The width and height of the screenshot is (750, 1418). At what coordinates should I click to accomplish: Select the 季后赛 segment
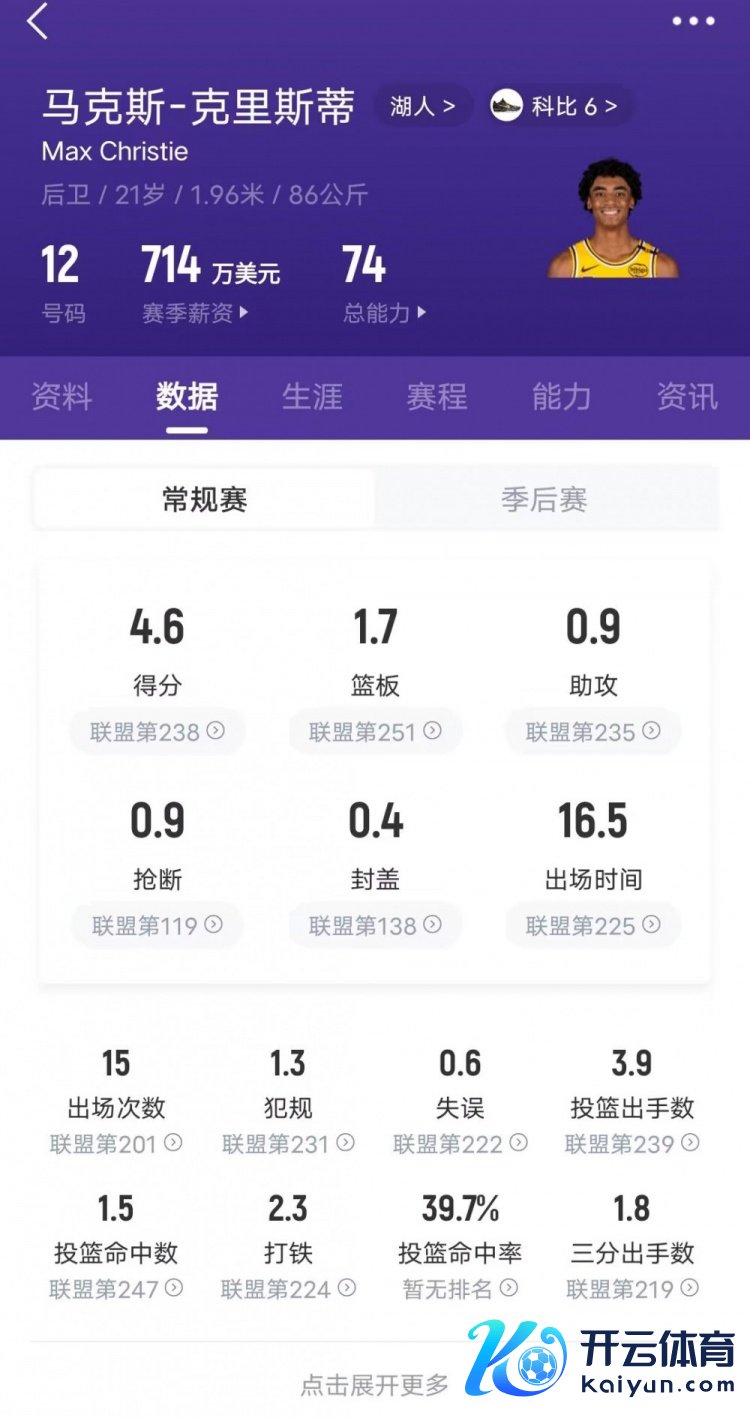pyautogui.click(x=544, y=499)
